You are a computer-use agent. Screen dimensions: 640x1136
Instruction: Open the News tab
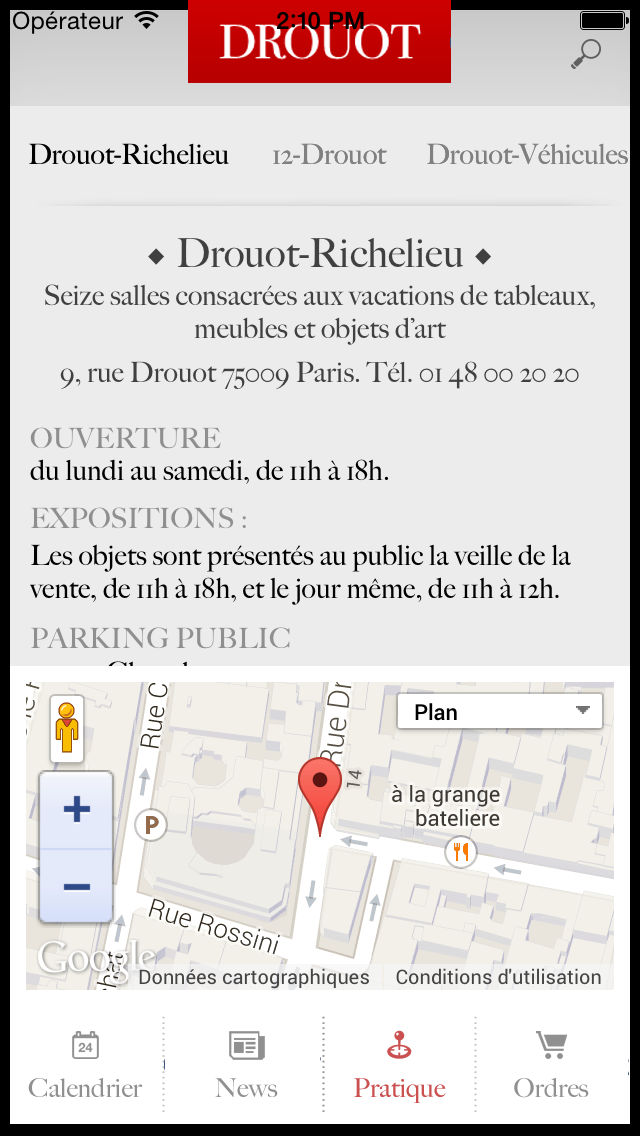[246, 1066]
